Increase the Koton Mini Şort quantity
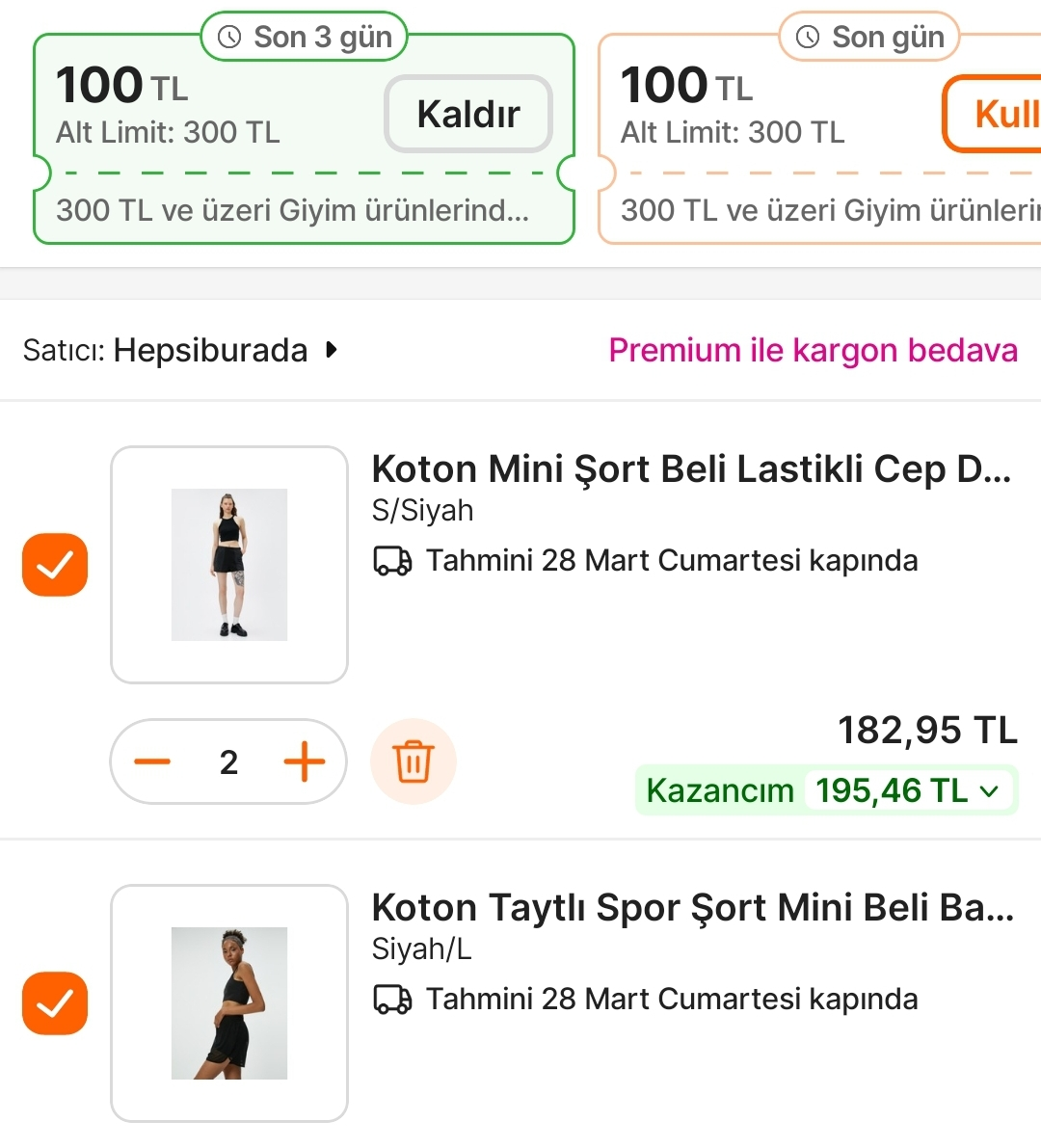 [305, 761]
